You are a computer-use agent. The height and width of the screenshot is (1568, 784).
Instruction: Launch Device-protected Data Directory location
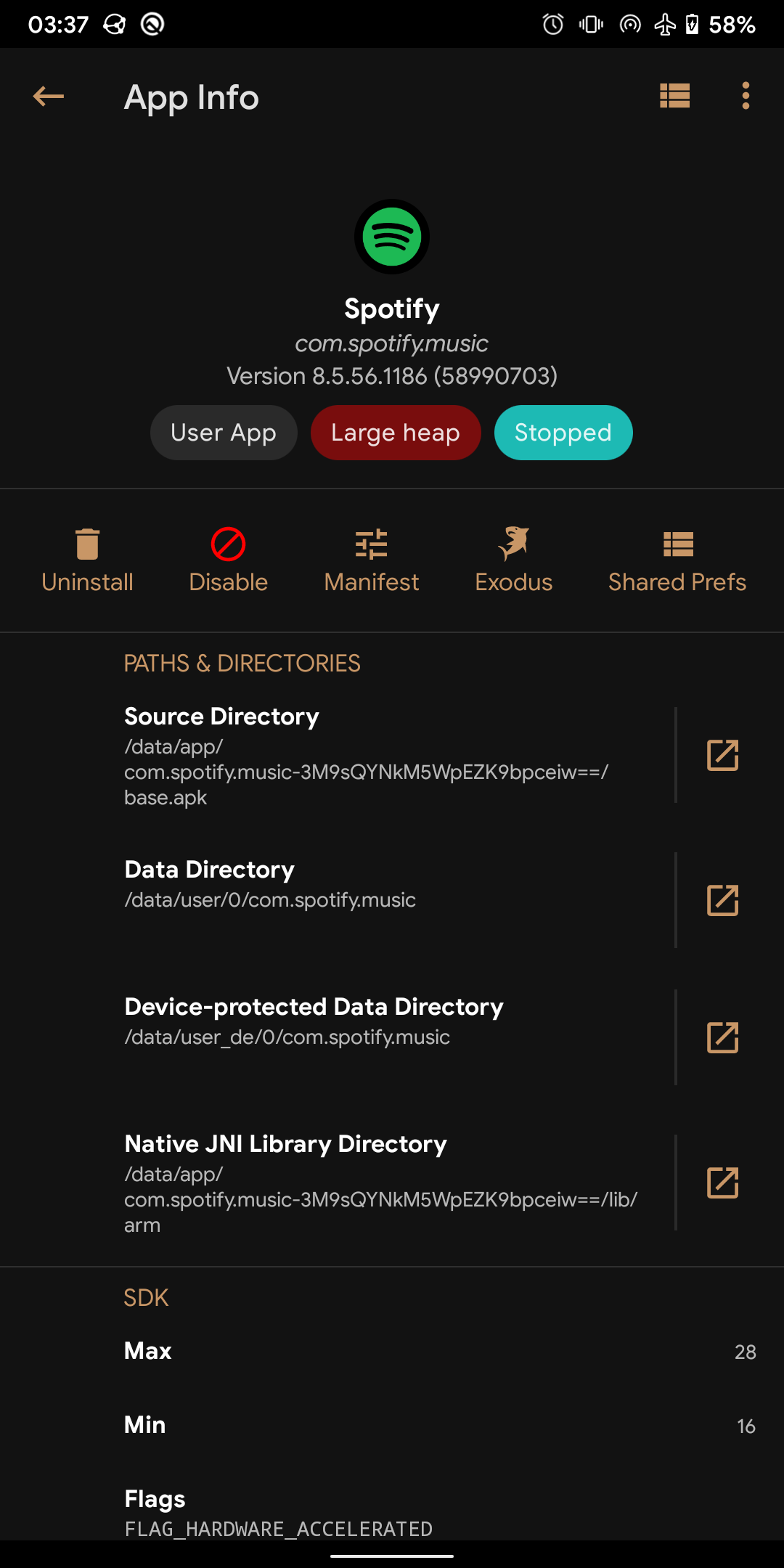point(722,1037)
